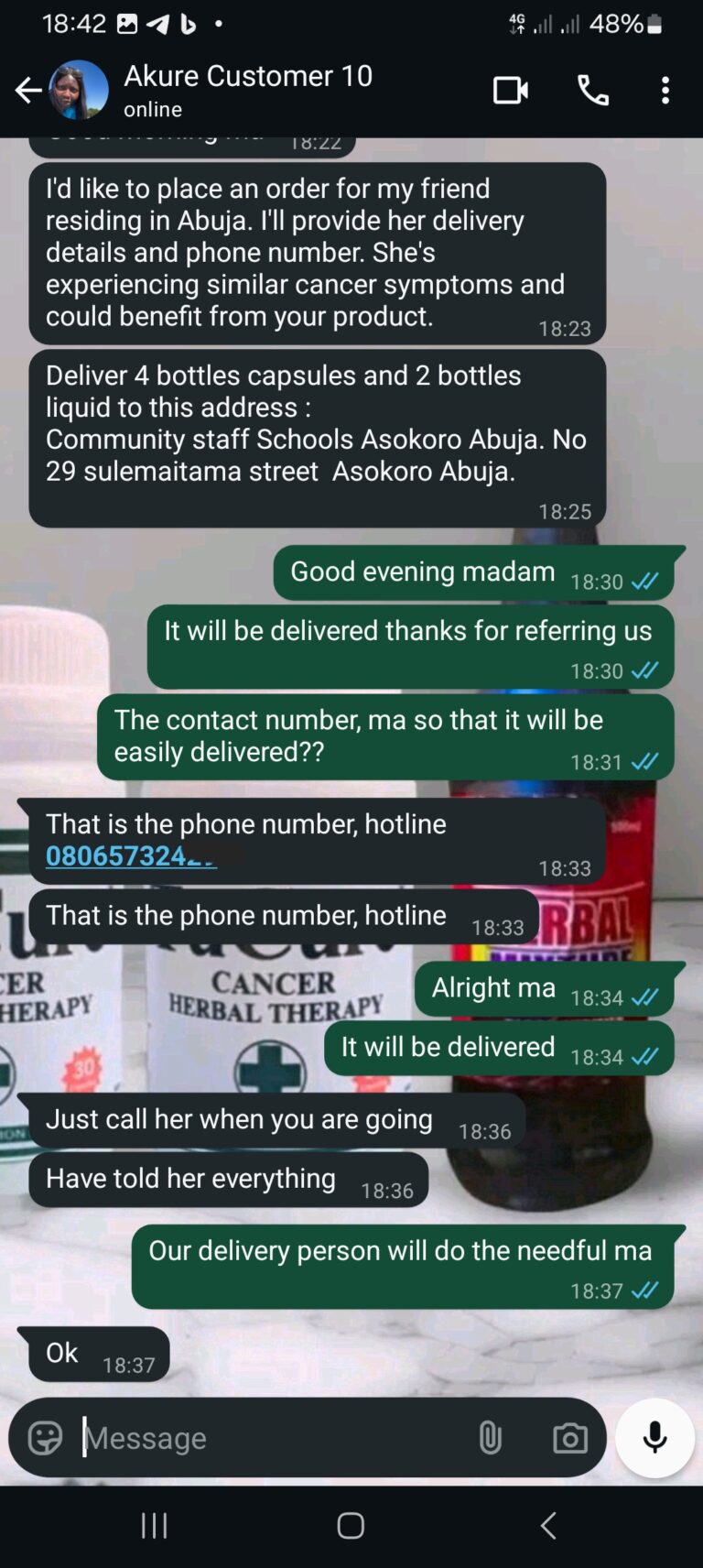Go back to the chat list

pos(27,90)
